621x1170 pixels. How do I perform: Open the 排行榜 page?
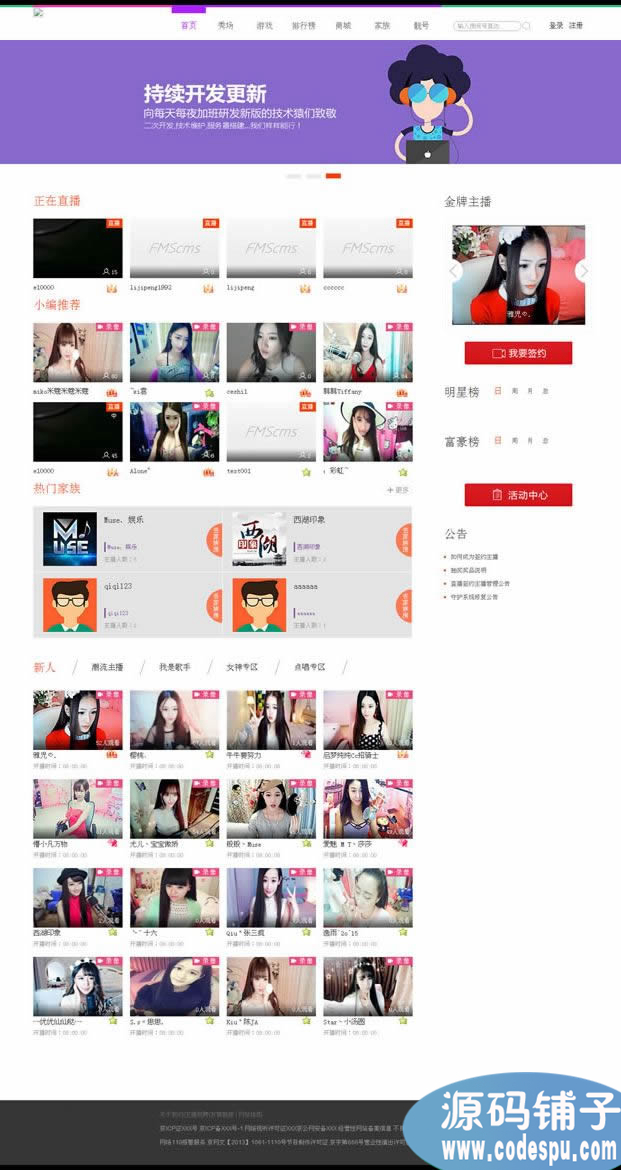click(303, 26)
